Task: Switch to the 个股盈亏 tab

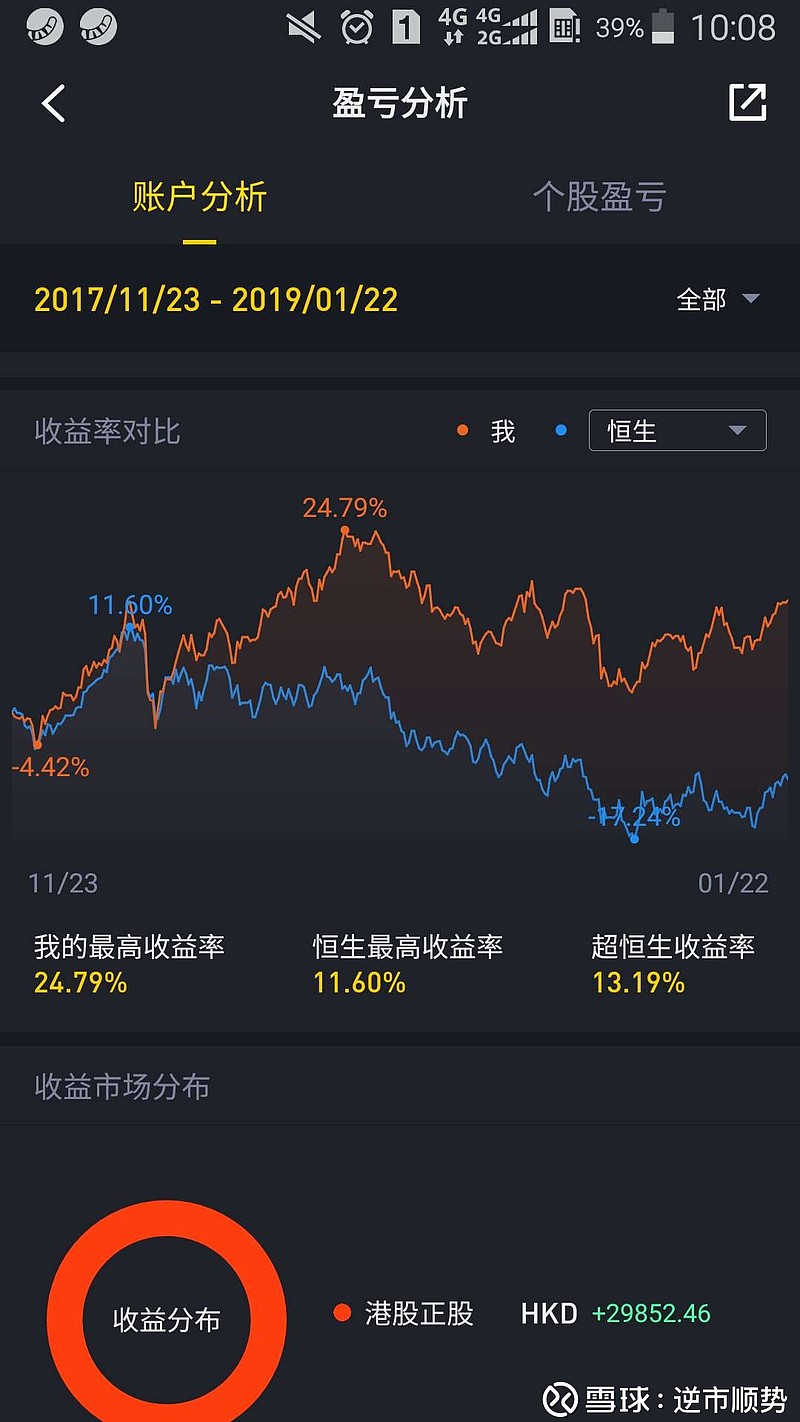Action: click(601, 198)
